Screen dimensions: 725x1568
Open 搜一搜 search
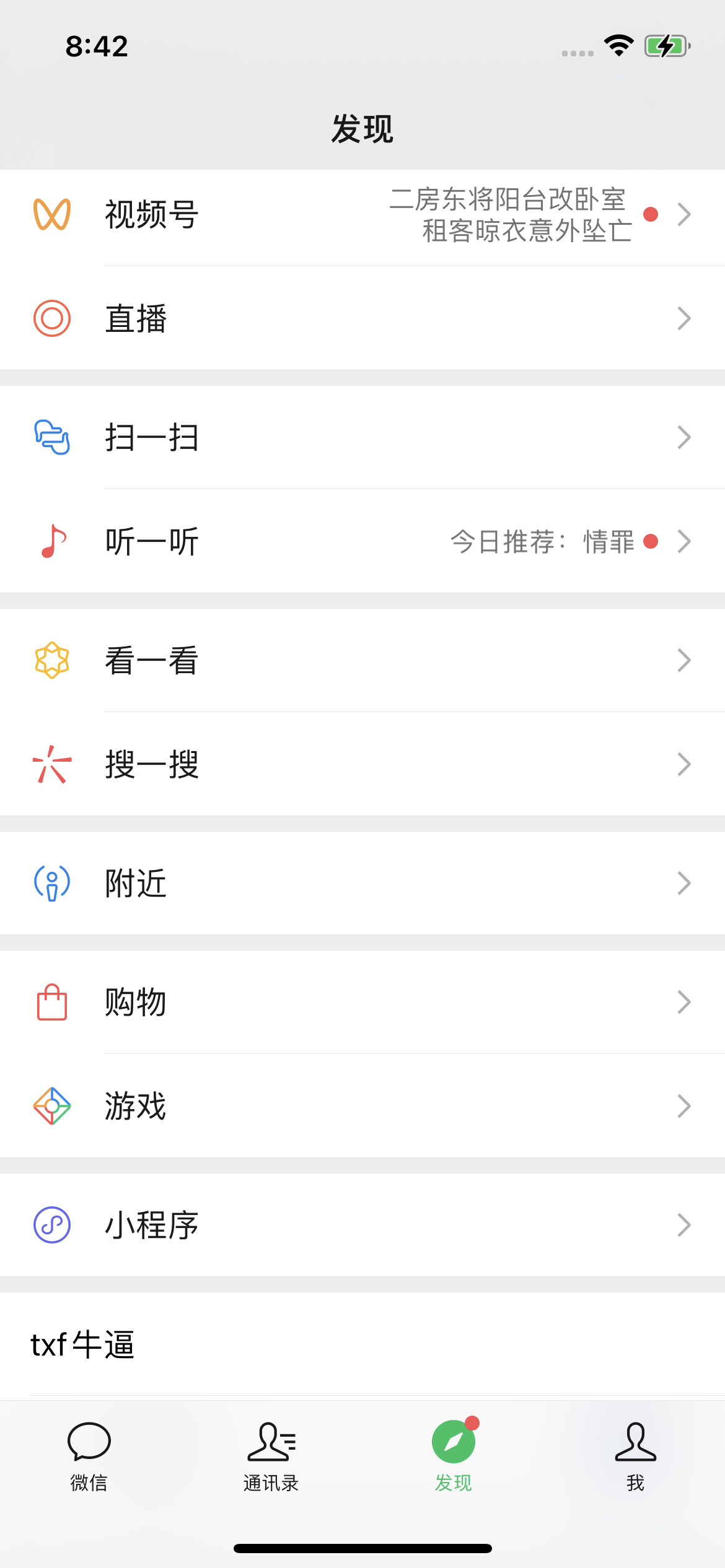coord(362,764)
